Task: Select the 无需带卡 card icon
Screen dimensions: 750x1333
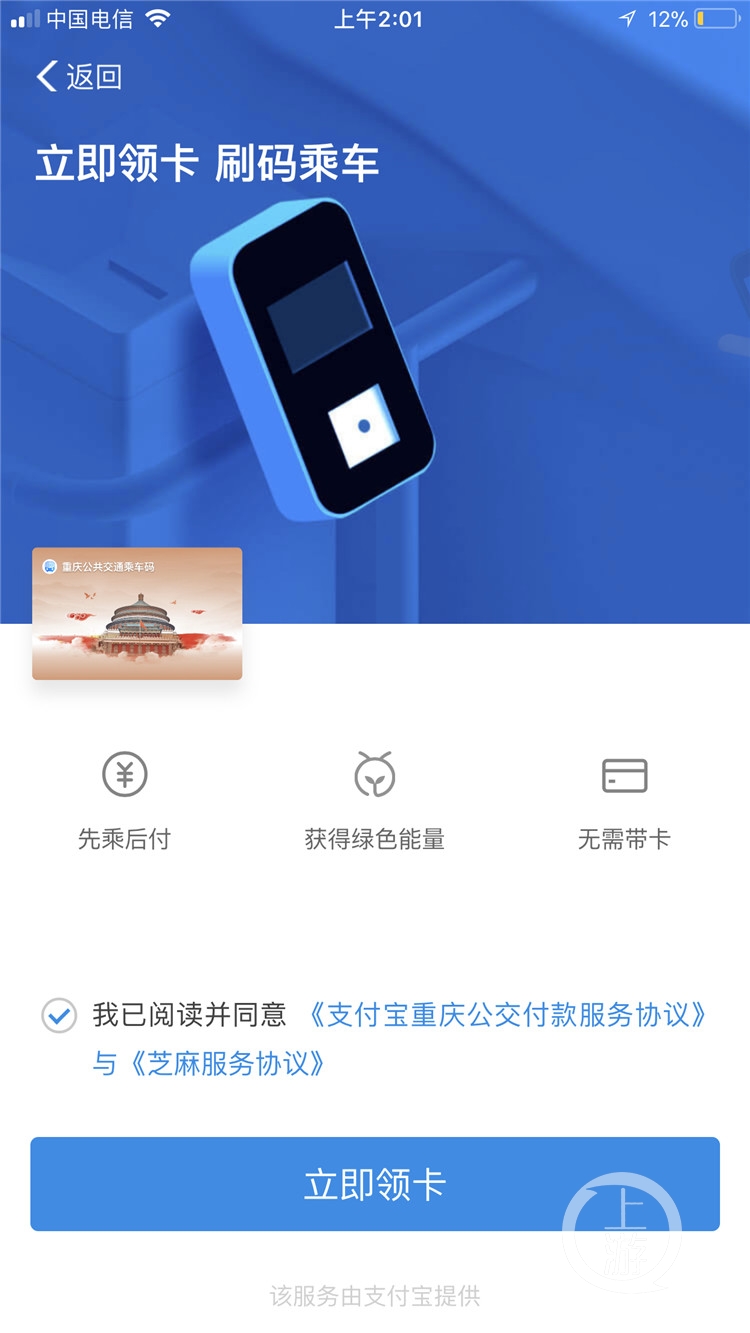Action: 626,775
